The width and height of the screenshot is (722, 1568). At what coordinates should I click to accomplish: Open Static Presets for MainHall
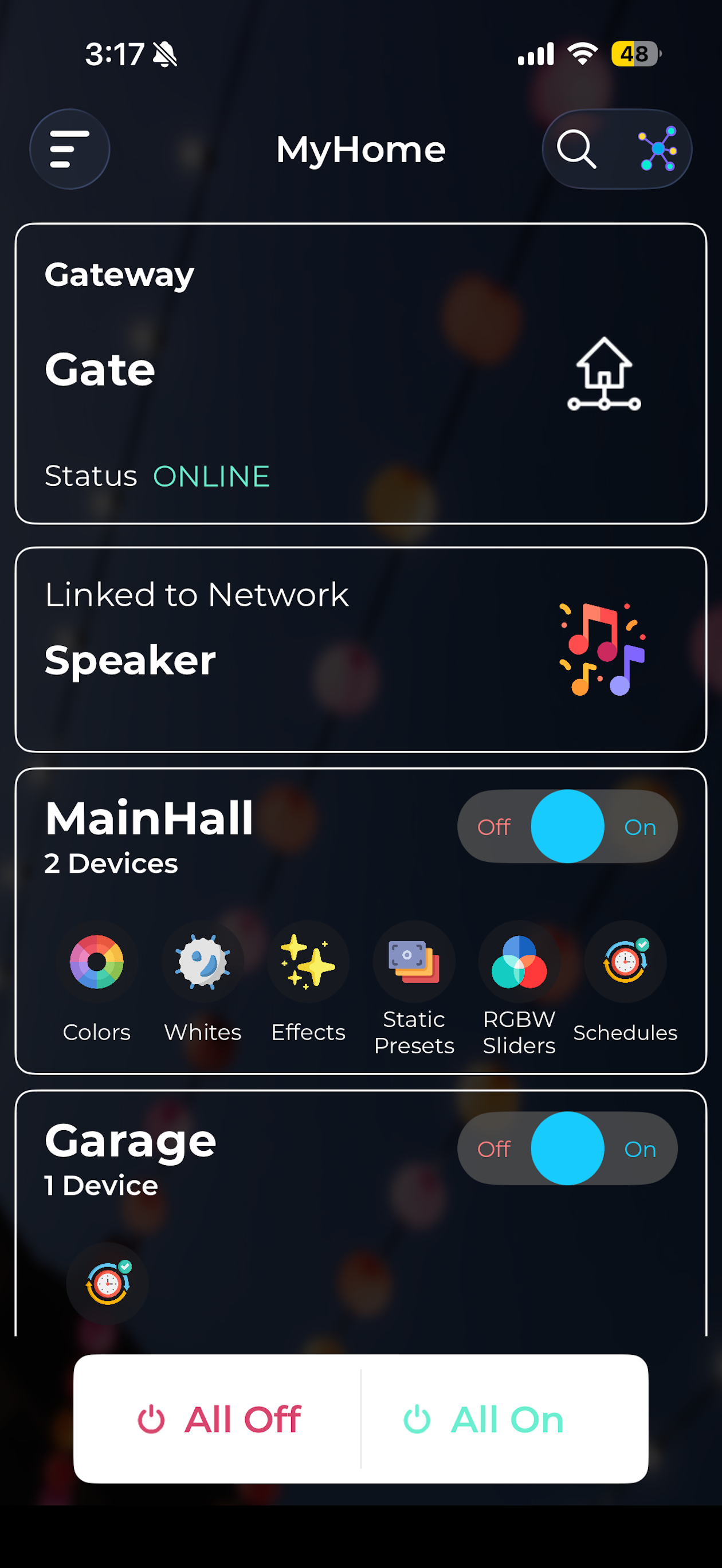(x=414, y=989)
